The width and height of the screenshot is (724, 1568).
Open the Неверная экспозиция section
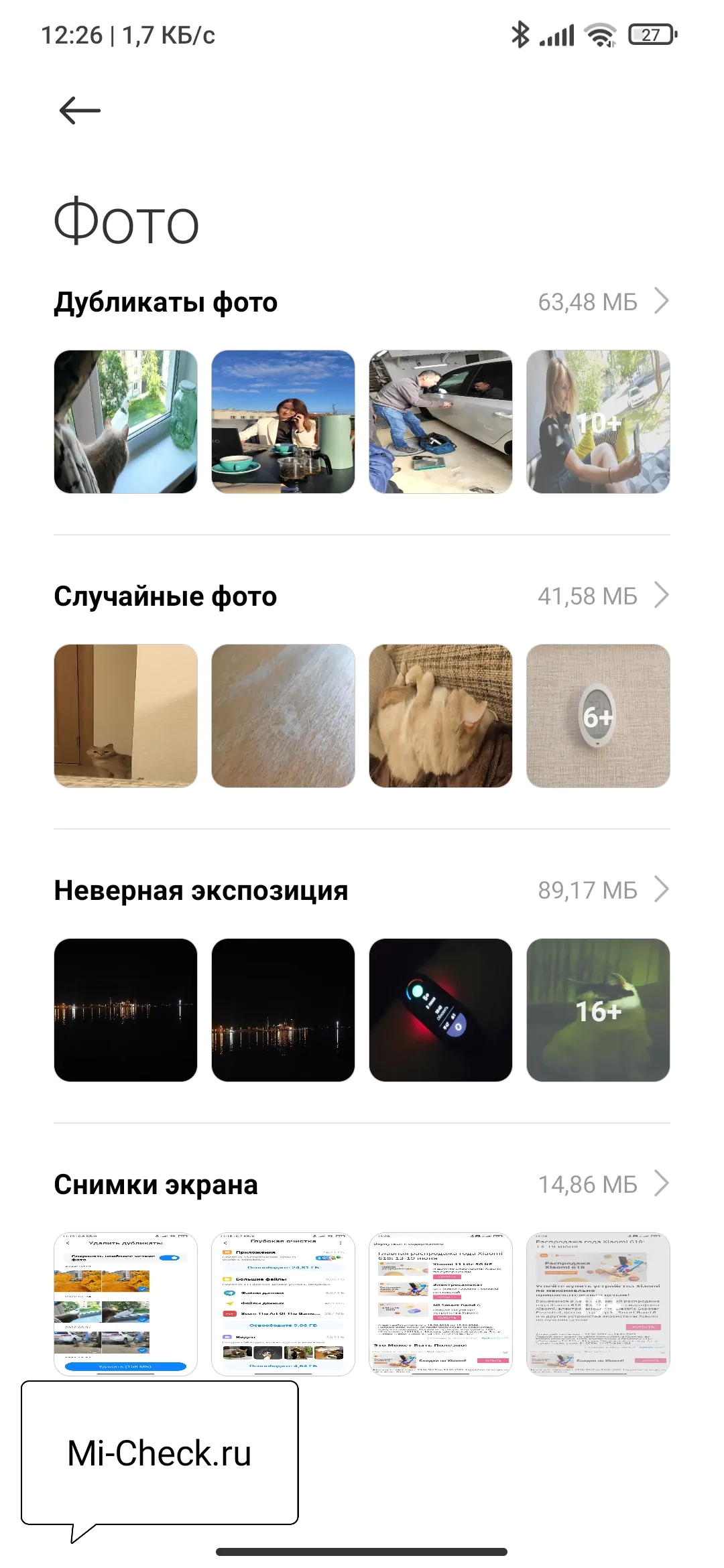pyautogui.click(x=362, y=891)
